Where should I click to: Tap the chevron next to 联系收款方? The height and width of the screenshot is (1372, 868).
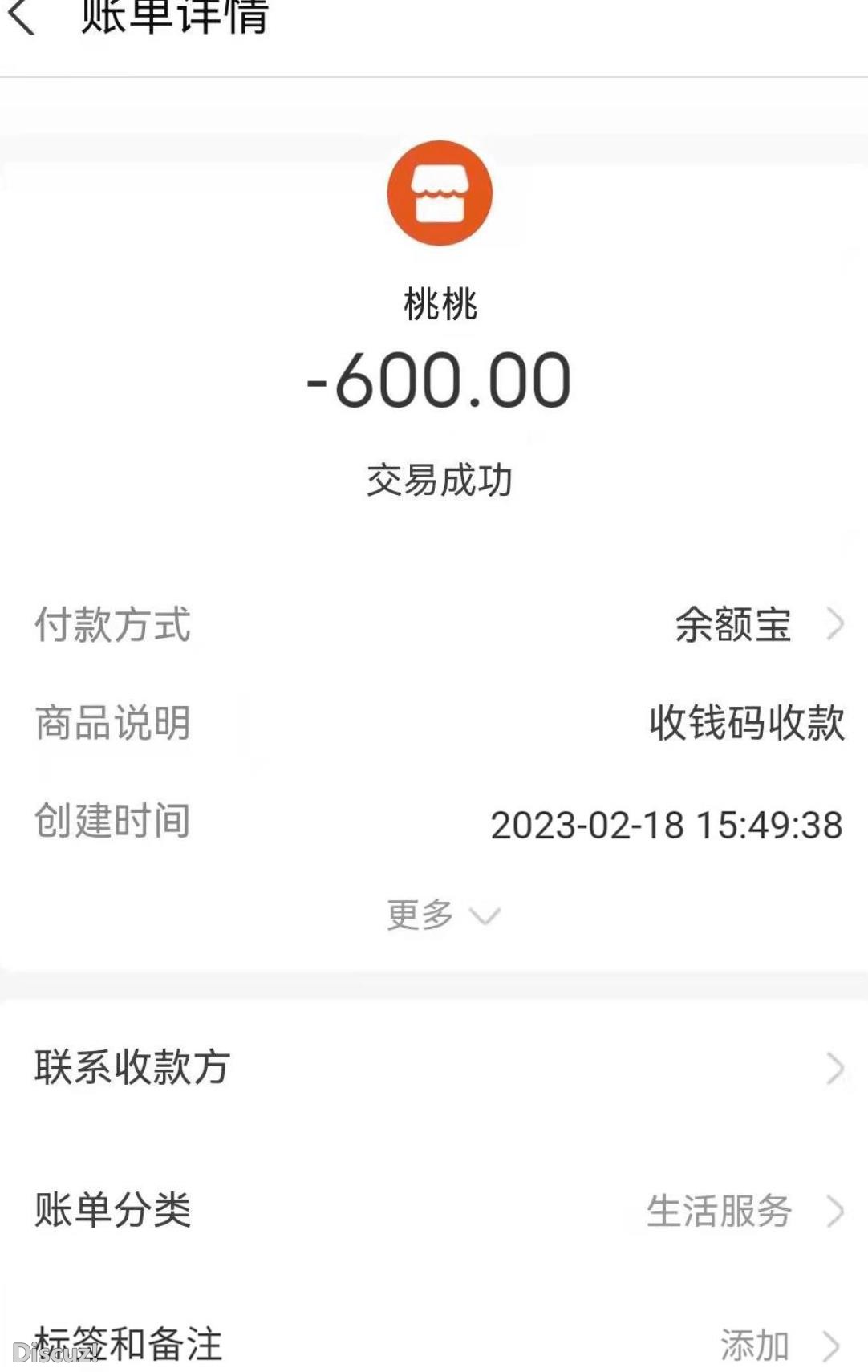tap(837, 1067)
